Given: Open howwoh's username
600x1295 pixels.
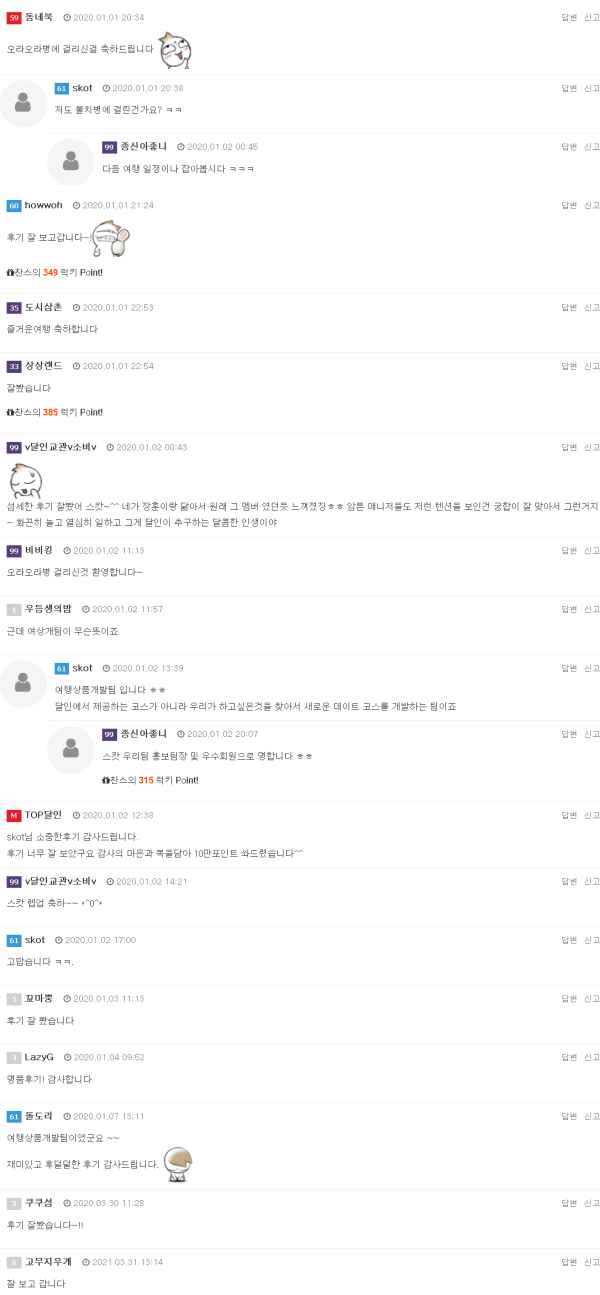Looking at the screenshot, I should point(43,205).
